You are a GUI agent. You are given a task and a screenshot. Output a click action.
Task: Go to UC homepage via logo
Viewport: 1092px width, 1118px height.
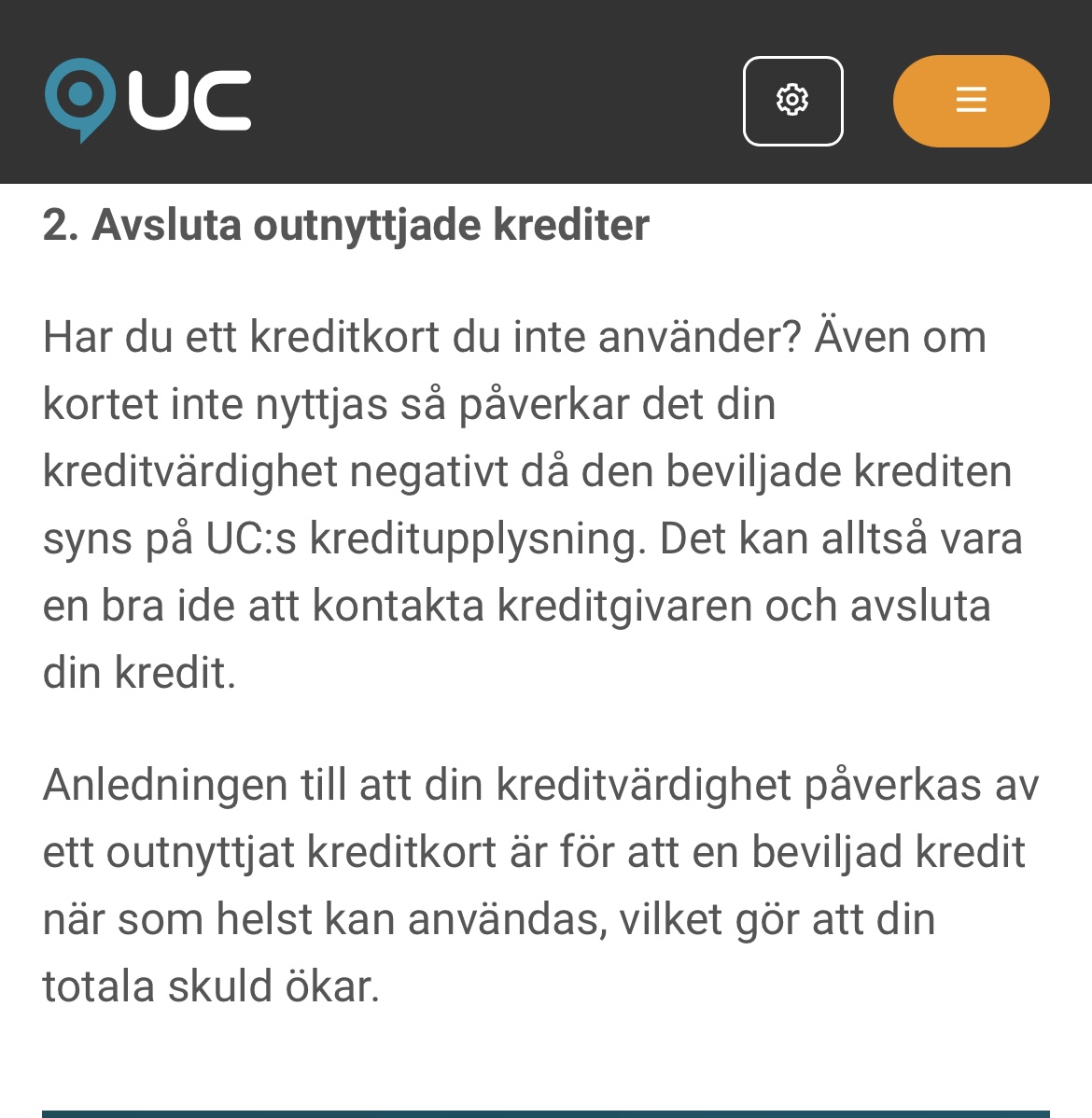click(147, 100)
